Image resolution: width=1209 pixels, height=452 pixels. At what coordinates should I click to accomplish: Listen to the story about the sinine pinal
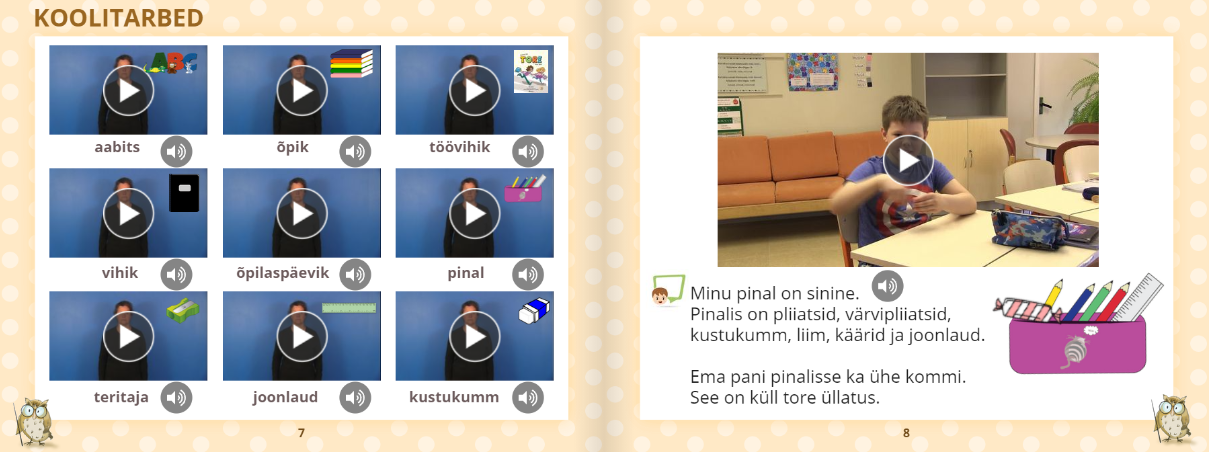[887, 286]
